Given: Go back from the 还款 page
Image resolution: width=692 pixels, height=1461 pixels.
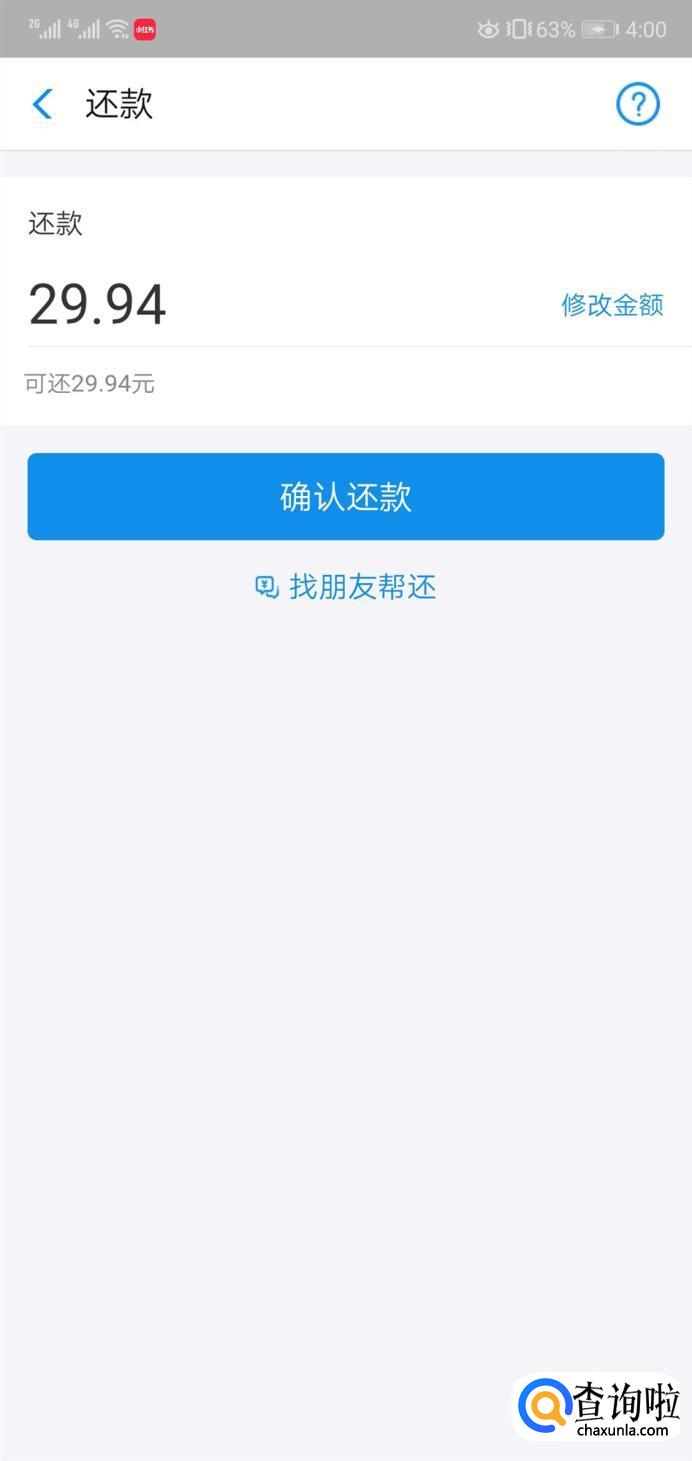Looking at the screenshot, I should click(42, 104).
